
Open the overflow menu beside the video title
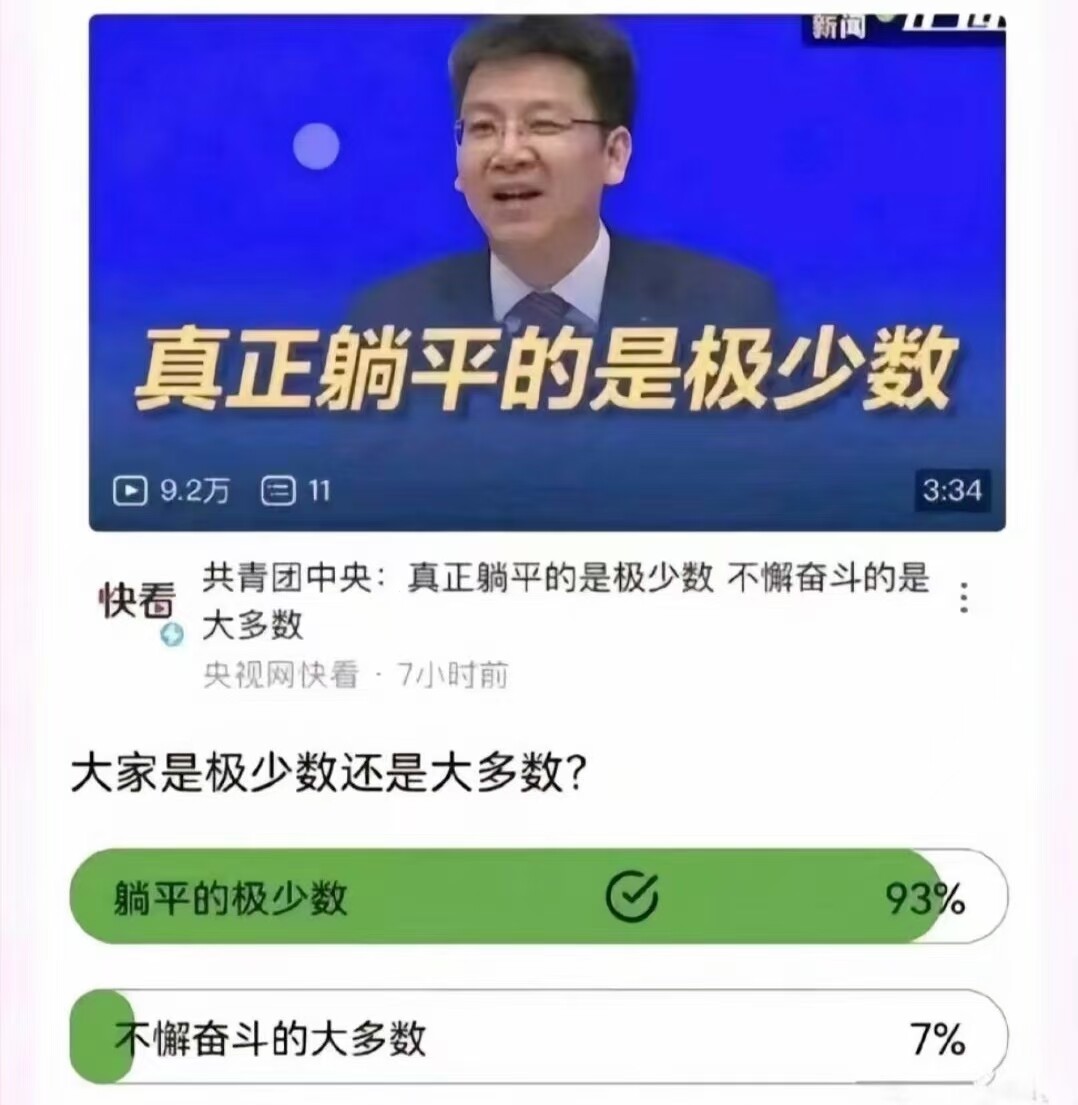coord(963,597)
